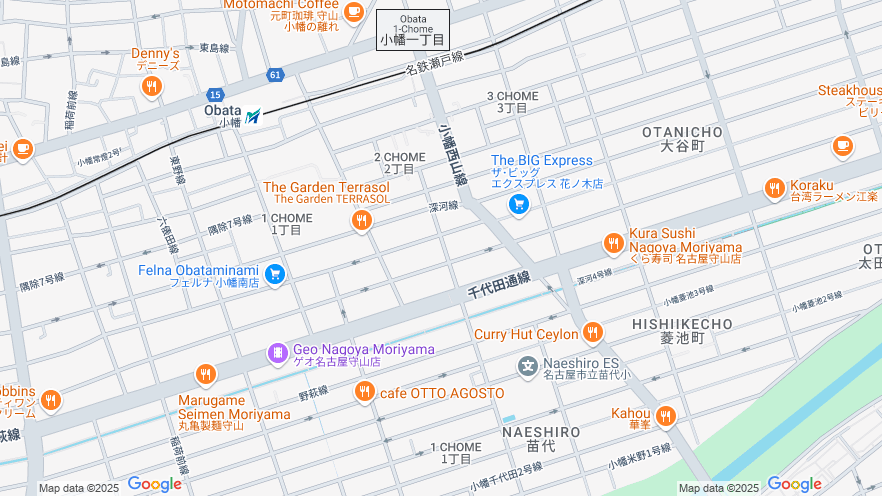Select The BIG Express shopping marker
Viewport: 882px width, 496px height.
click(518, 205)
